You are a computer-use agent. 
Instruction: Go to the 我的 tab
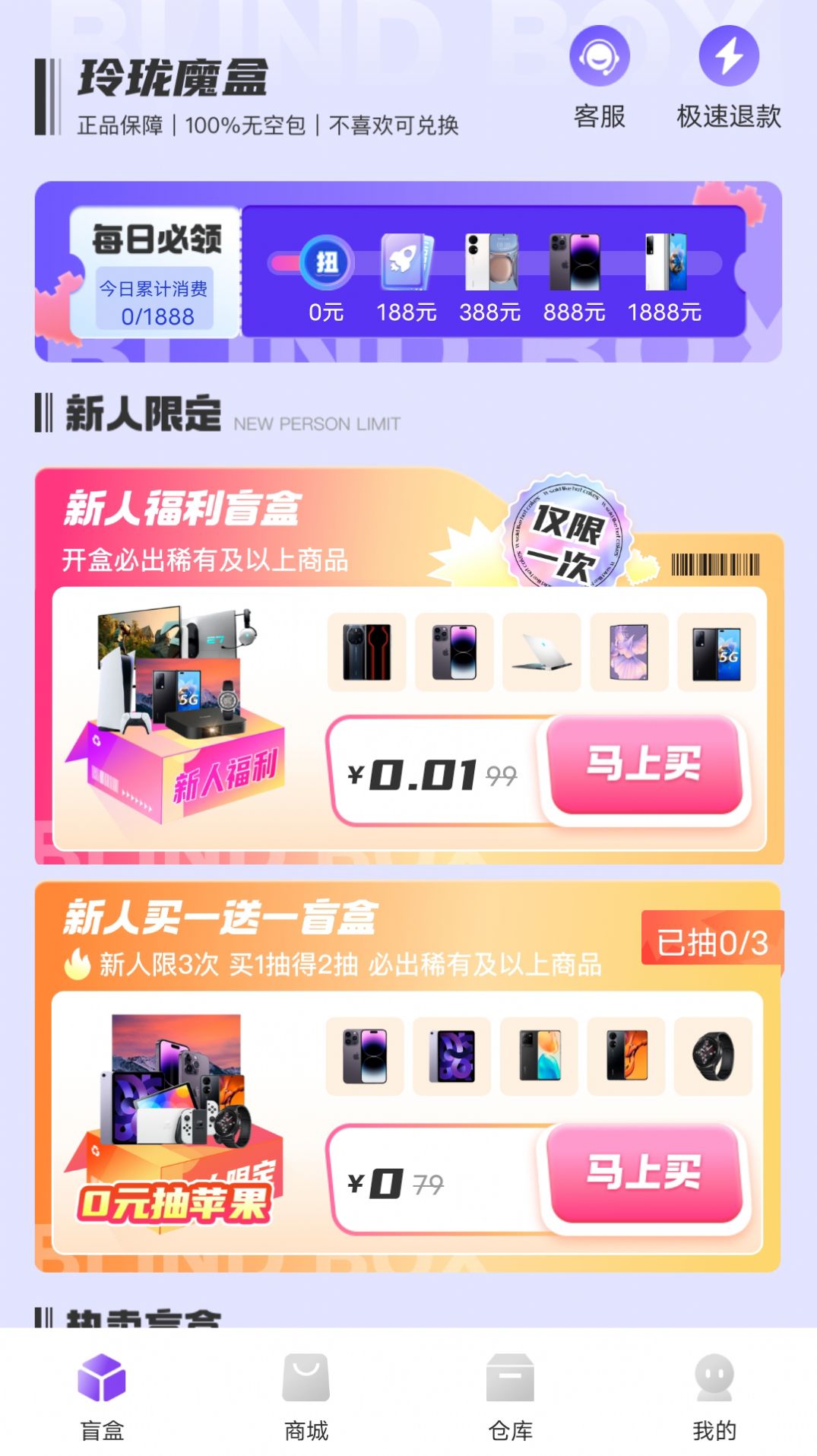pyautogui.click(x=714, y=1396)
